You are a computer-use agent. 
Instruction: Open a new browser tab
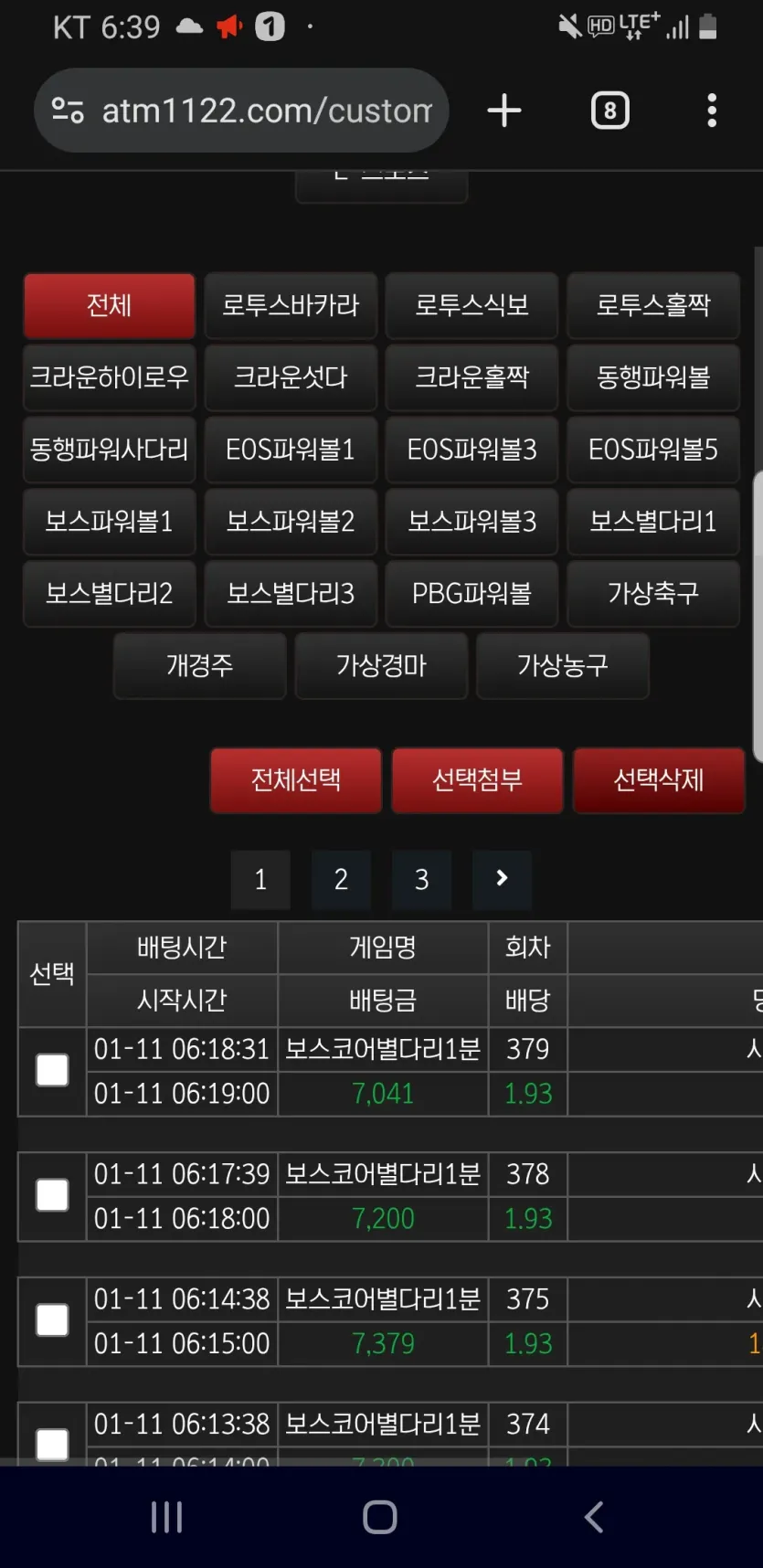[x=503, y=111]
